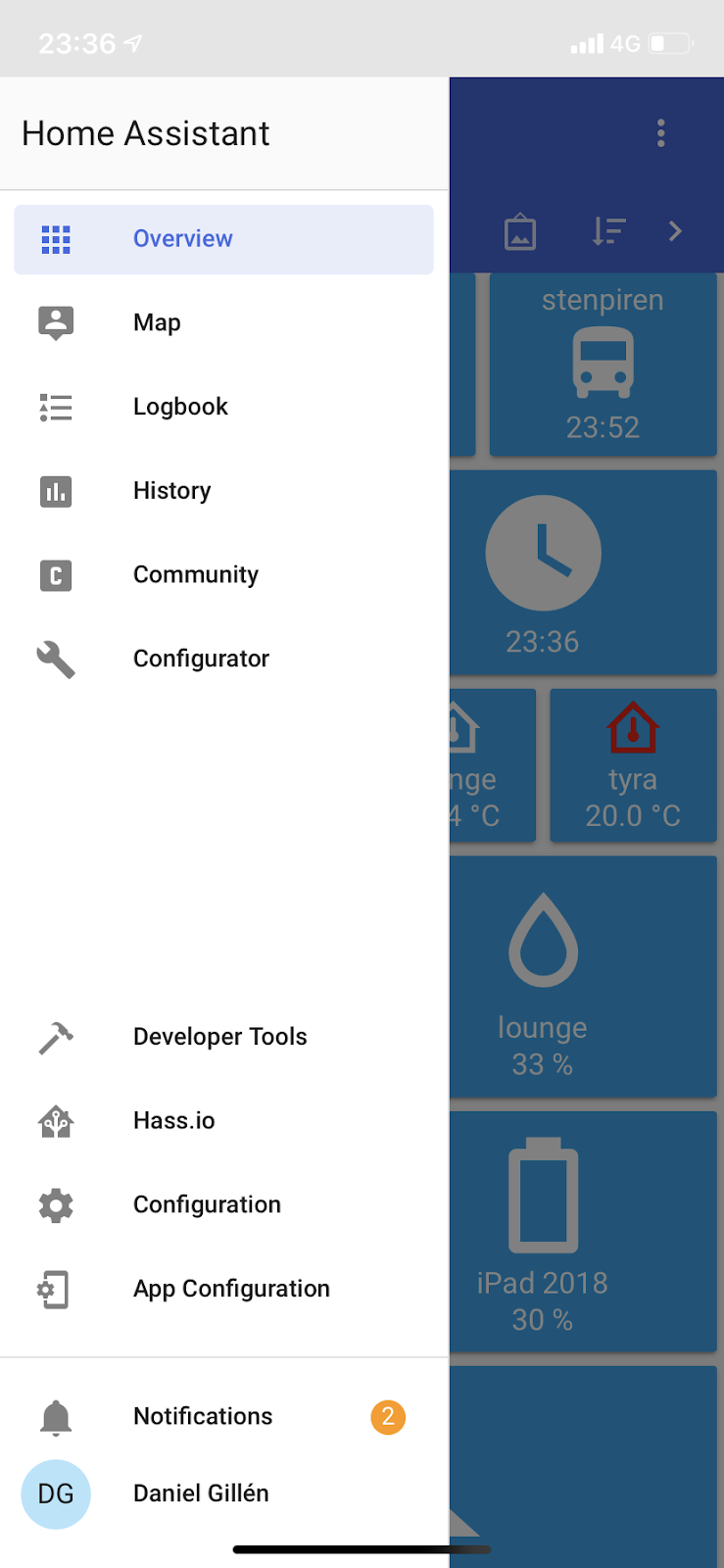Toggle the tyra temperature tile

(x=634, y=765)
